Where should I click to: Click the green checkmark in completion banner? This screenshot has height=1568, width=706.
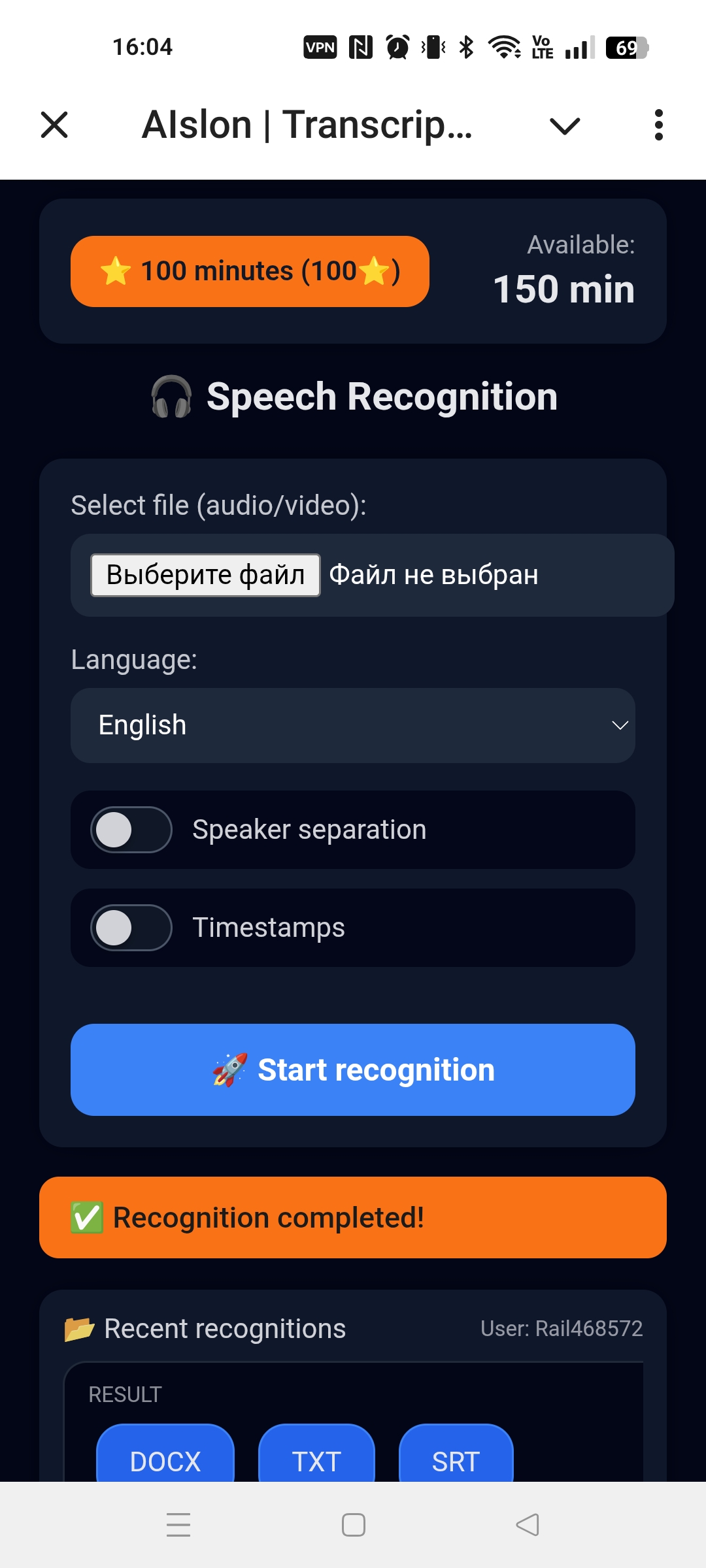point(89,1218)
